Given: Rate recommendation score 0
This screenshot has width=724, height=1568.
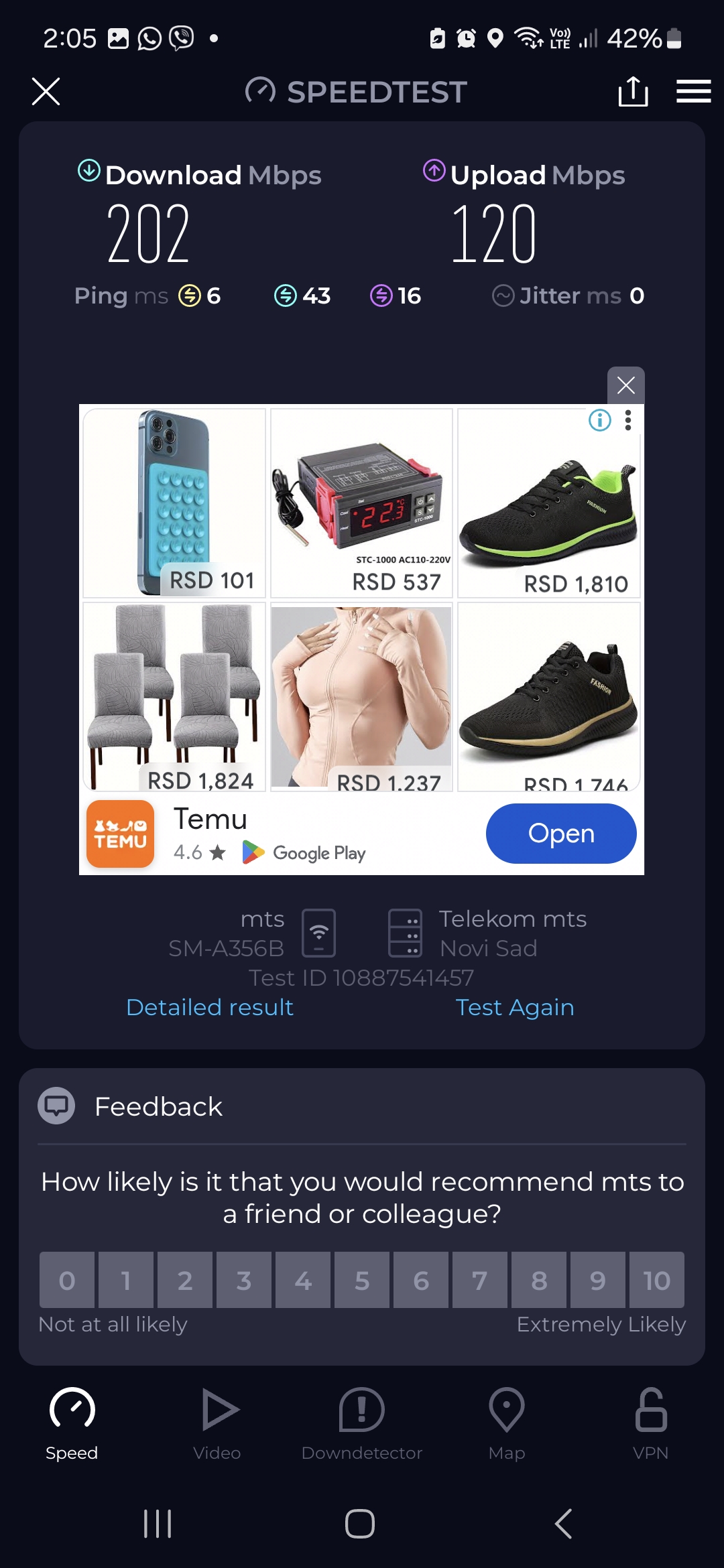Looking at the screenshot, I should (x=67, y=1280).
